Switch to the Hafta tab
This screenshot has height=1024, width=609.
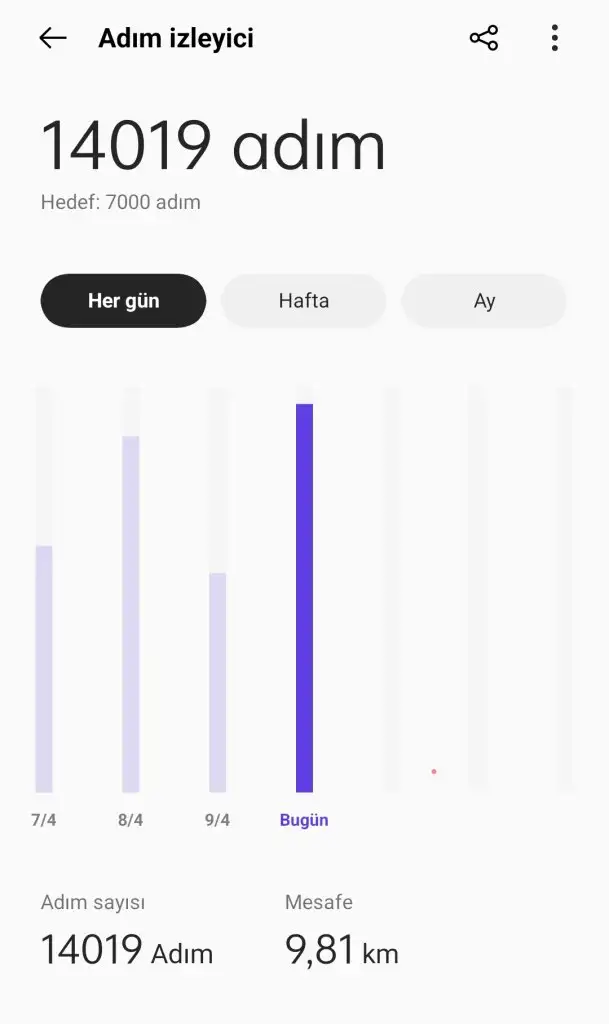click(x=303, y=301)
